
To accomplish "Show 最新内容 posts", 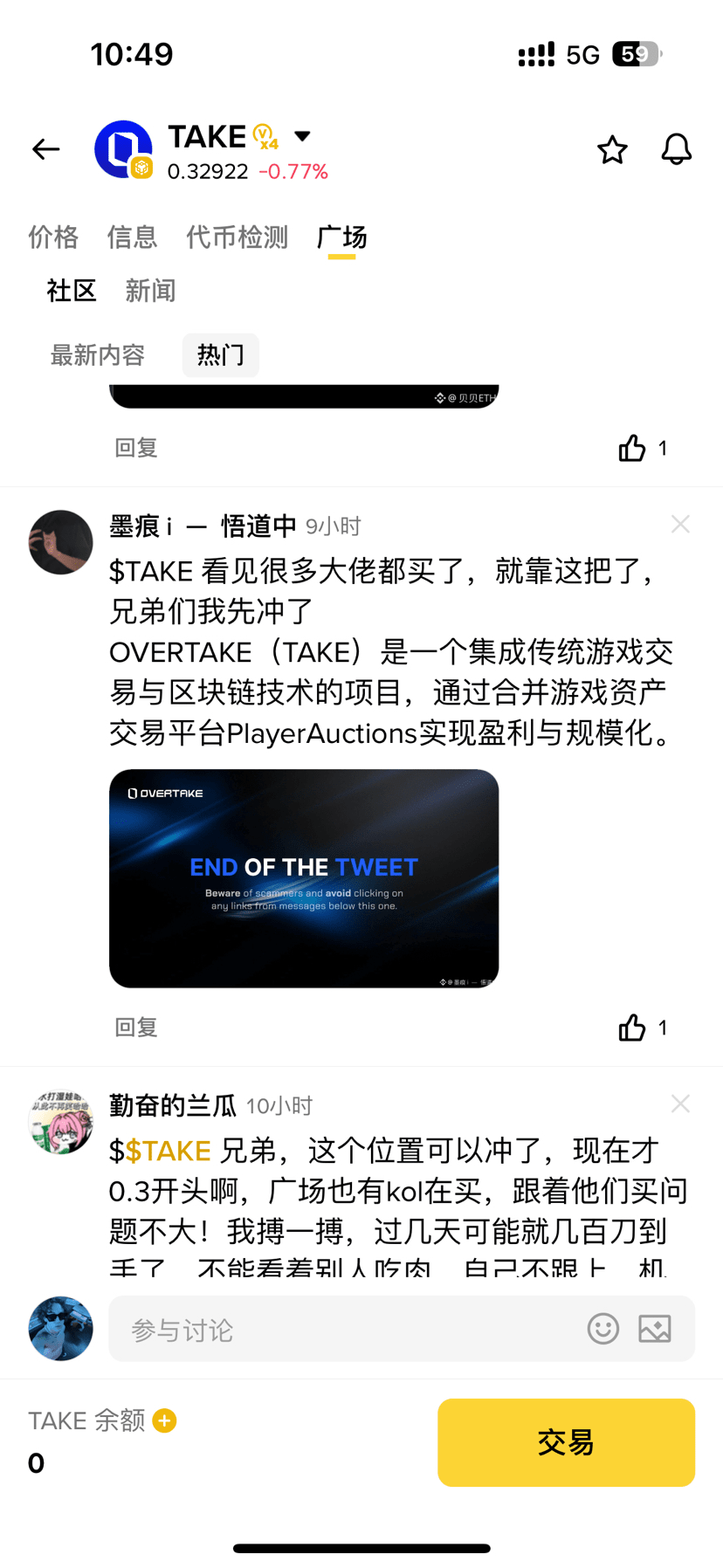I will (98, 355).
